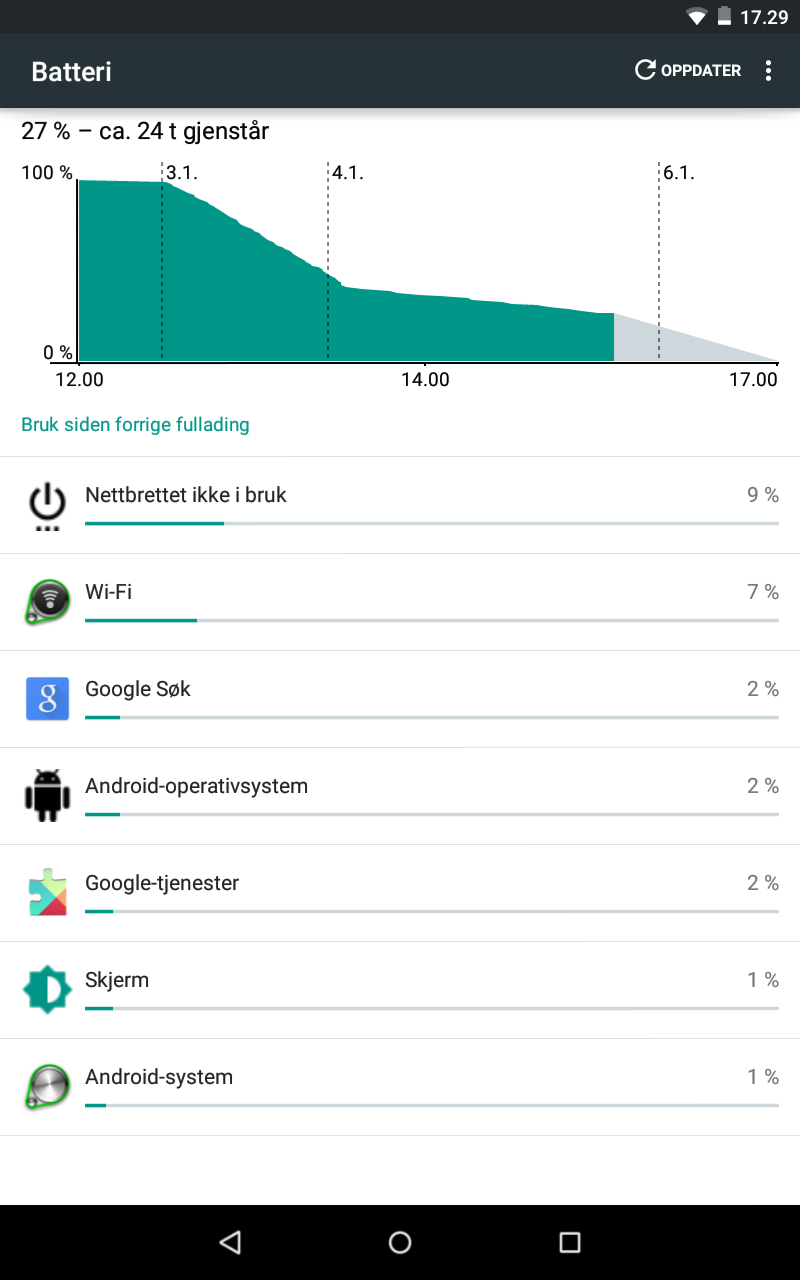The image size is (800, 1280).
Task: Open Nettbrettet ikke i bruk details
Action: [x=400, y=505]
